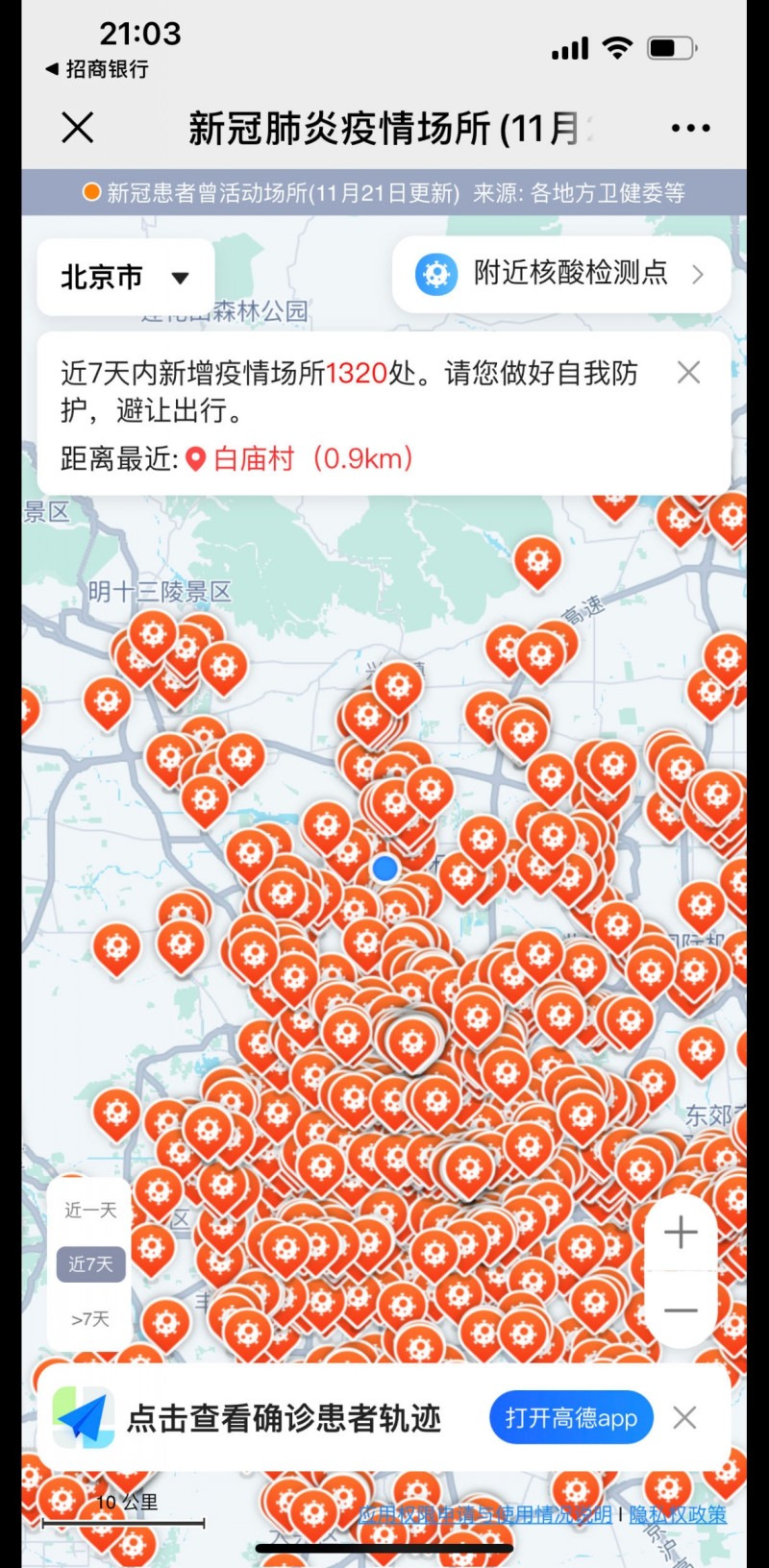Viewport: 769px width, 1568px height.
Task: Select the 近7天 time filter
Action: coord(90,1264)
